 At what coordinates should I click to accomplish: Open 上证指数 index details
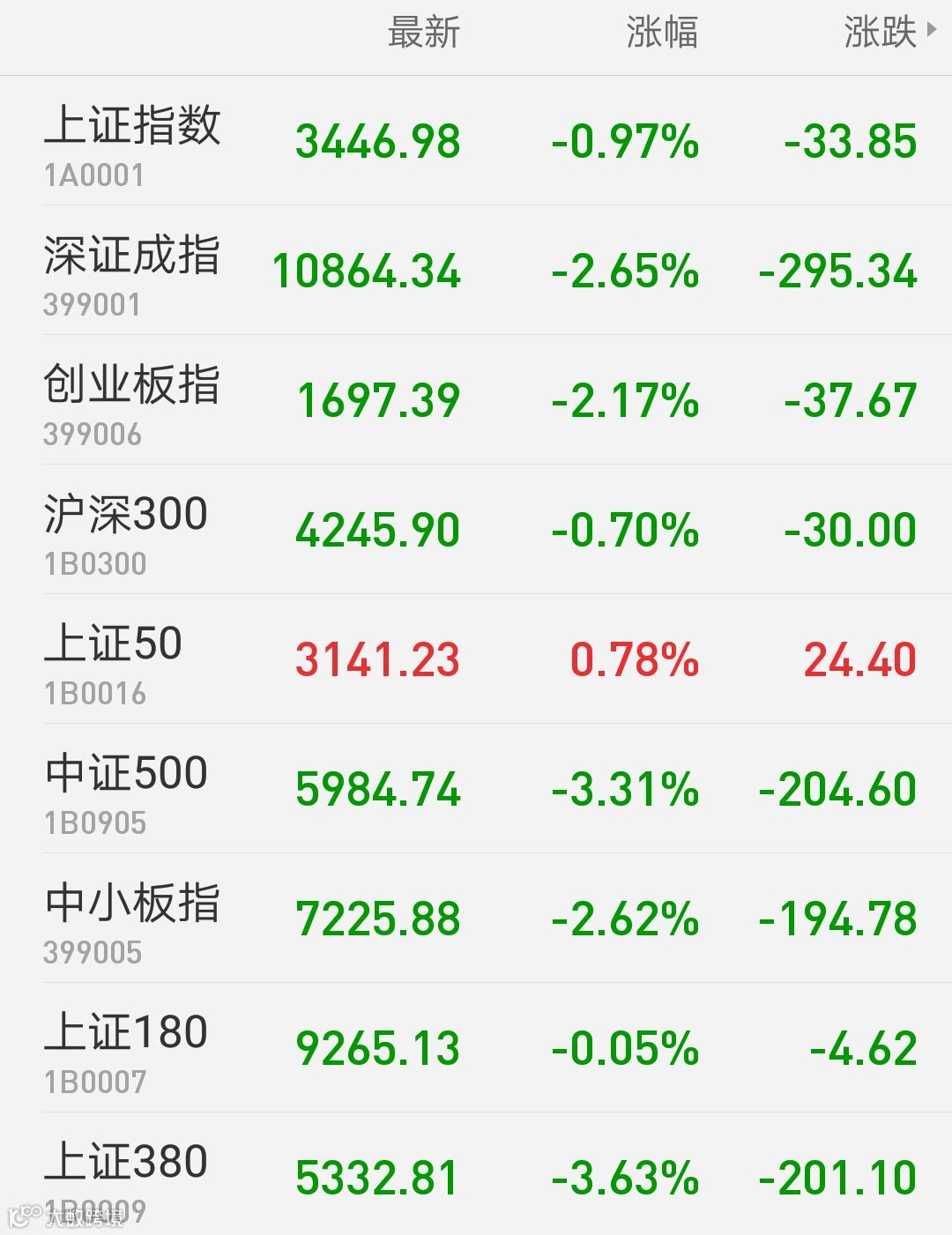click(x=476, y=141)
